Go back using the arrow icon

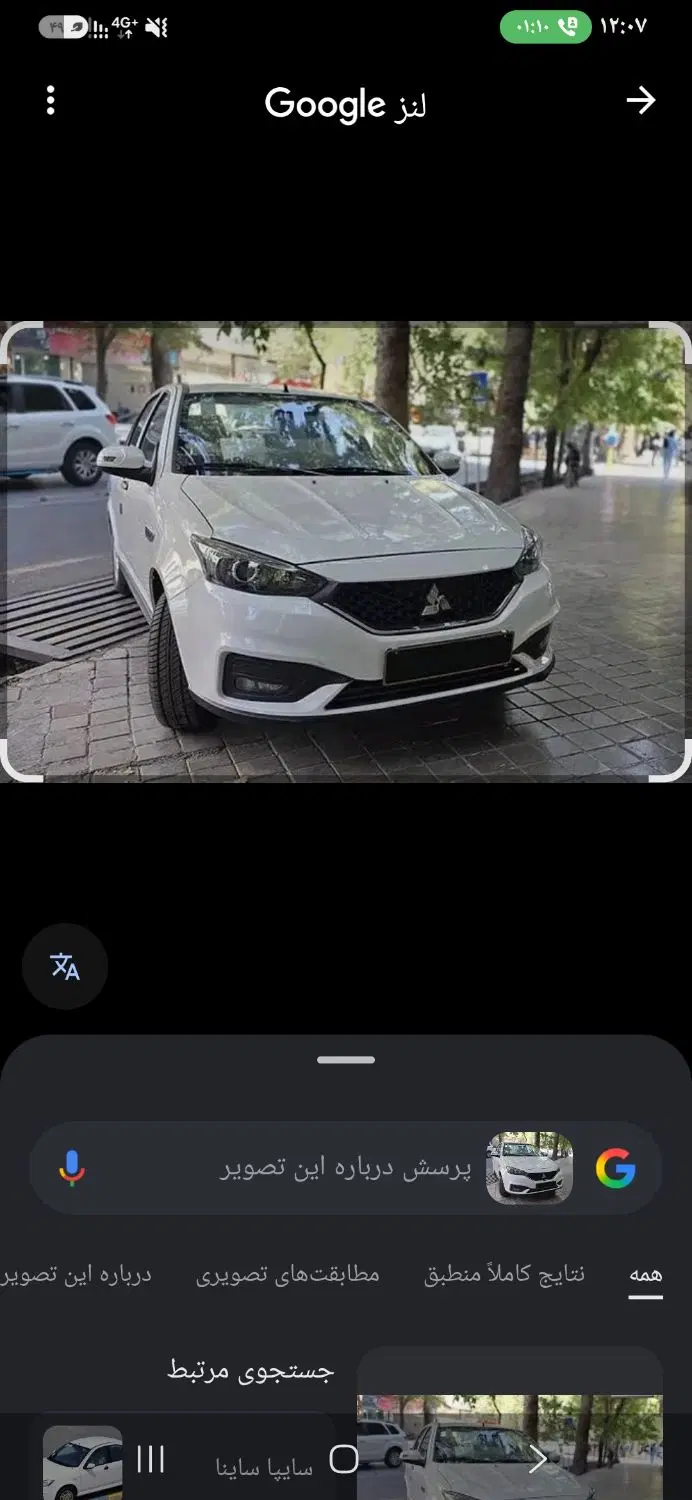(x=640, y=100)
